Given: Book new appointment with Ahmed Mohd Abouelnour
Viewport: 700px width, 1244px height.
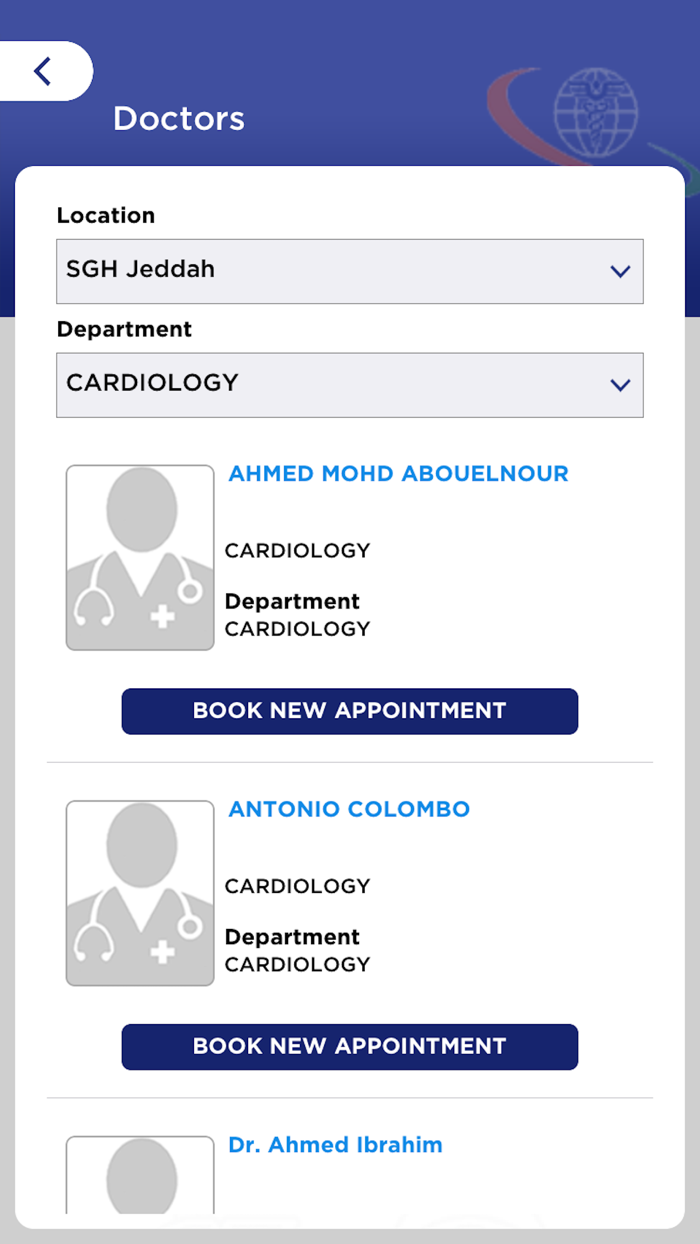Looking at the screenshot, I should coord(350,711).
